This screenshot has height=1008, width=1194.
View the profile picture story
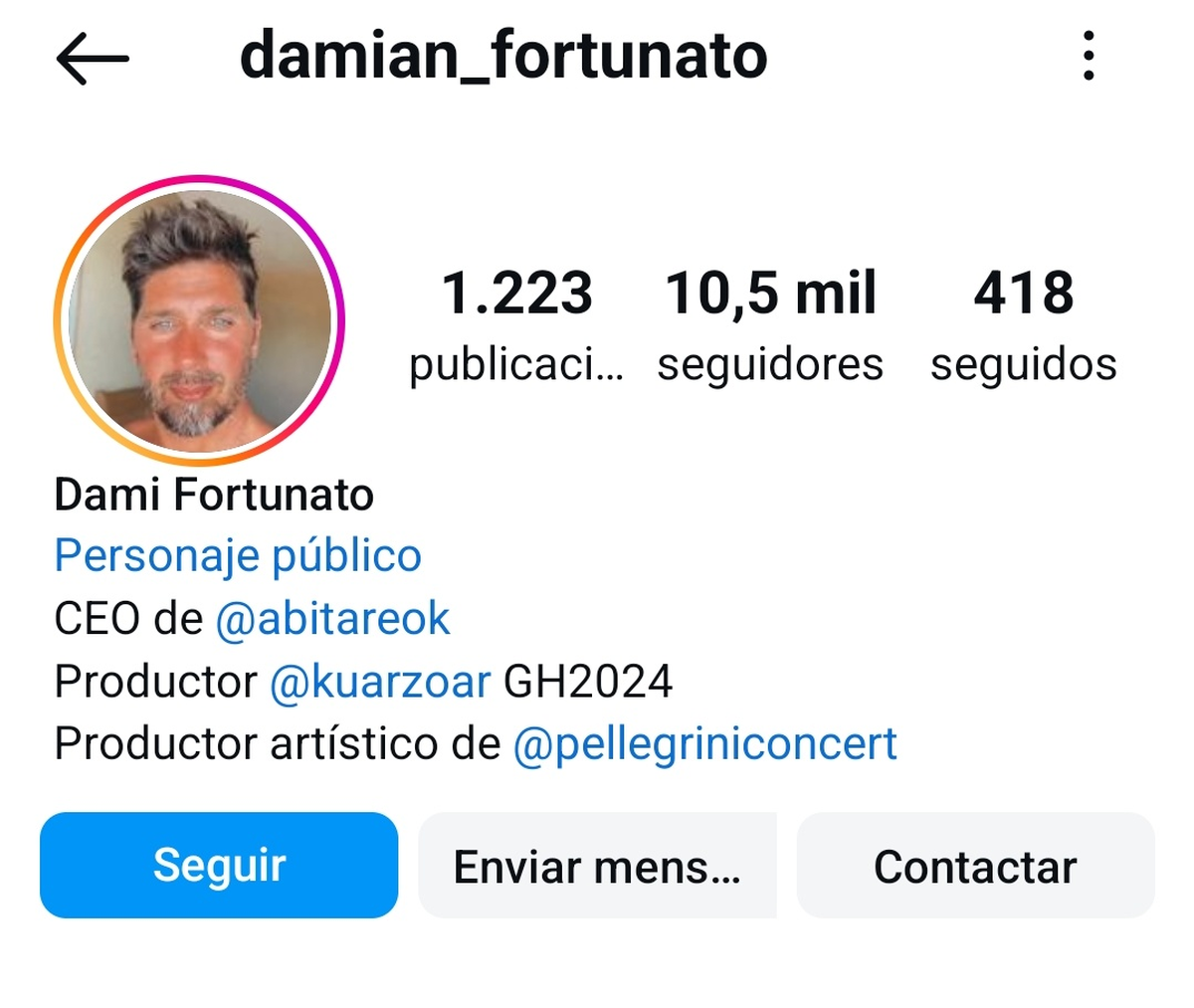pos(199,320)
